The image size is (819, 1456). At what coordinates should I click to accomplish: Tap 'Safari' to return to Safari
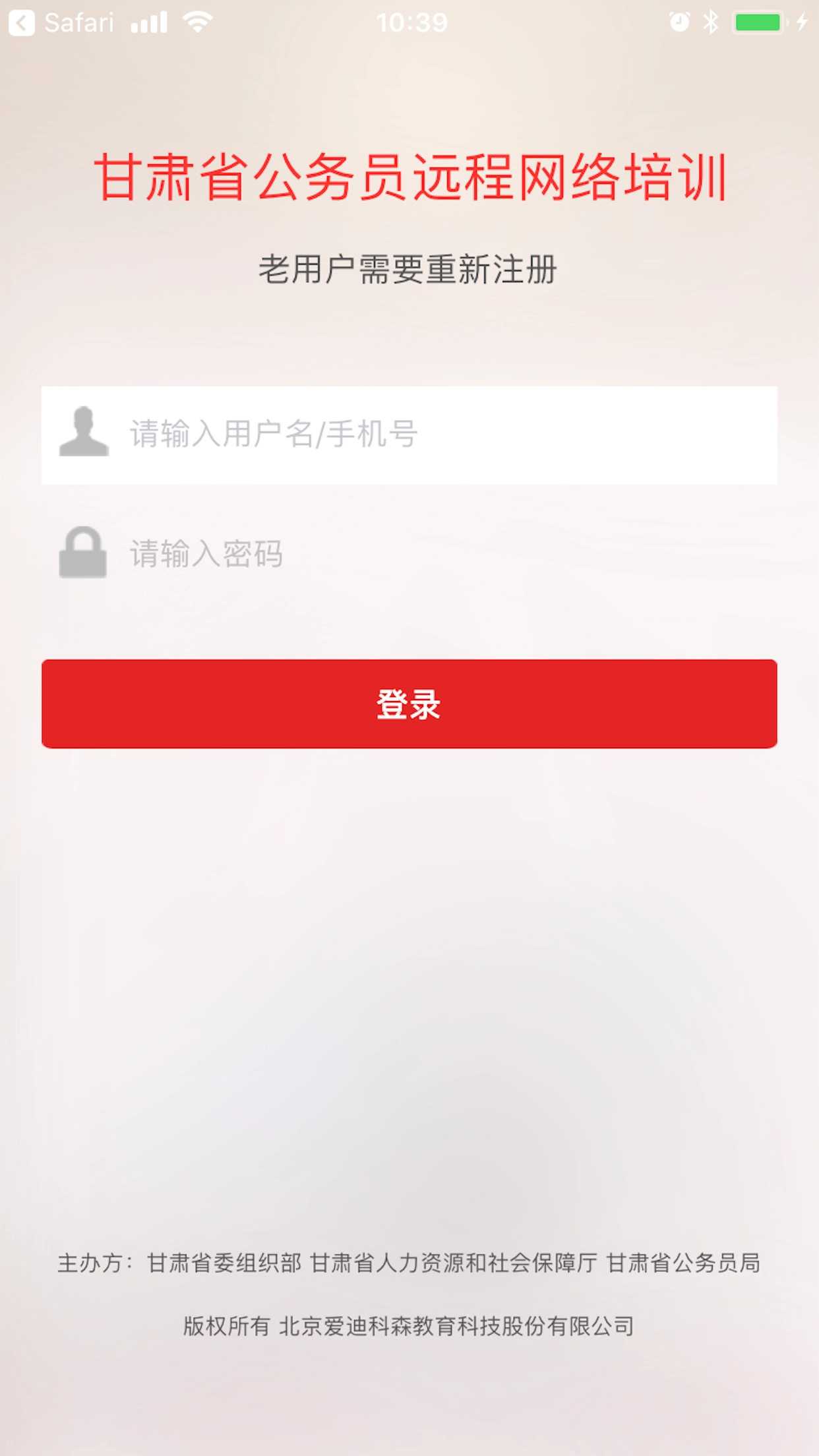pyautogui.click(x=79, y=22)
